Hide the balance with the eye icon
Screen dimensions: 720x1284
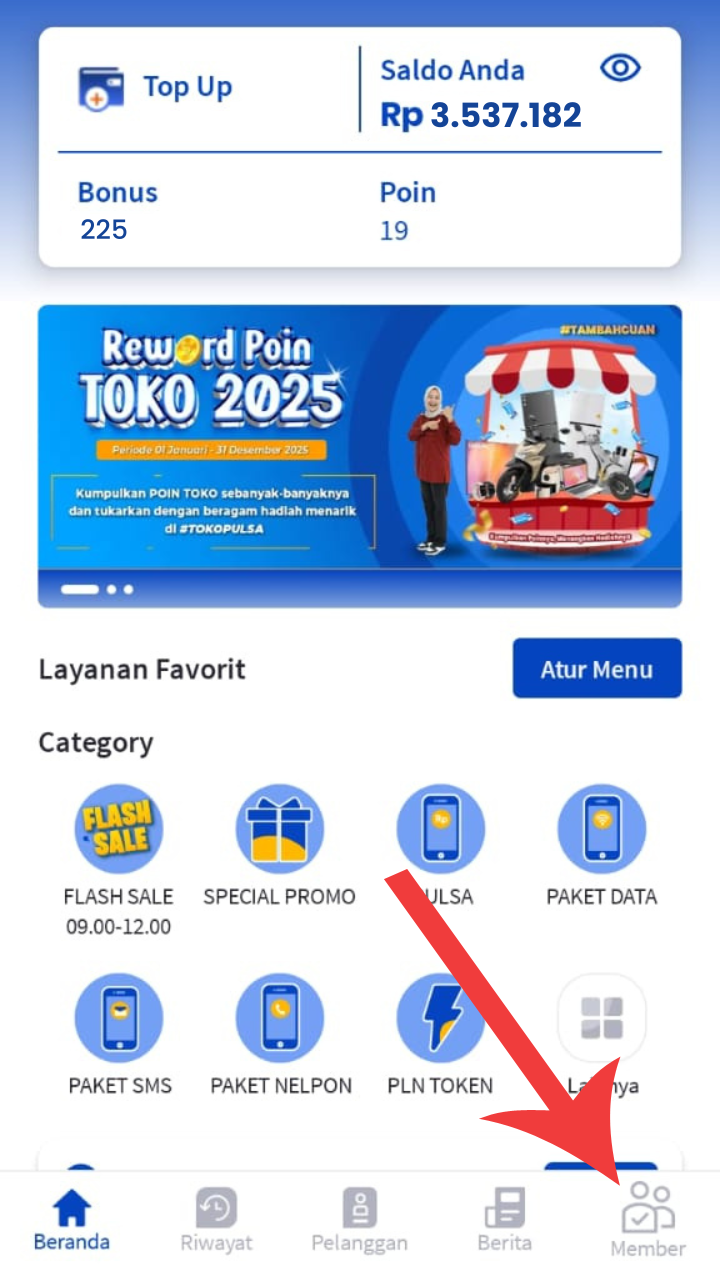[x=620, y=68]
